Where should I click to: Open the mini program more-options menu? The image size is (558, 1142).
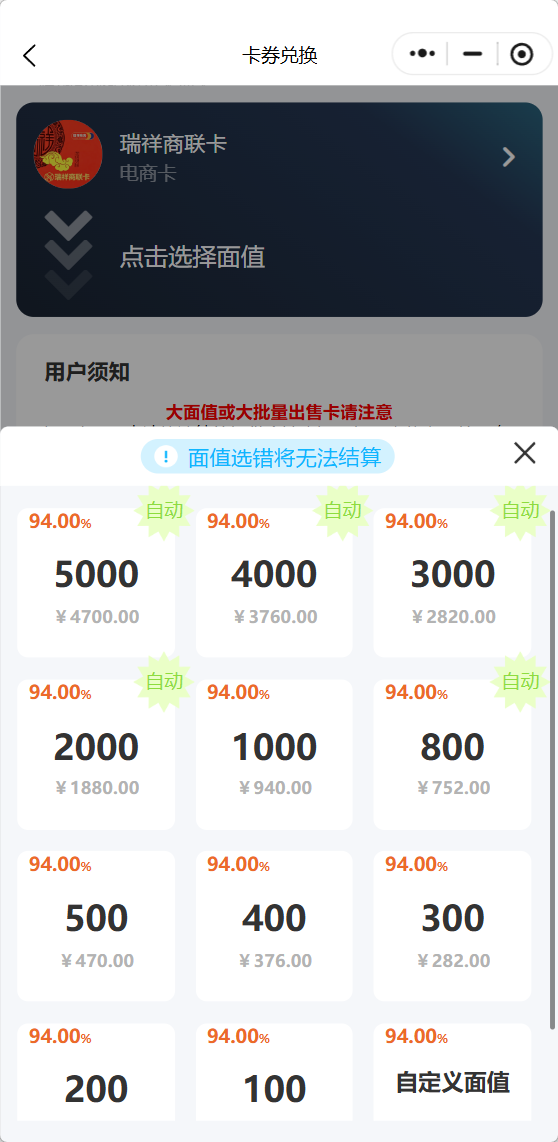pyautogui.click(x=423, y=54)
